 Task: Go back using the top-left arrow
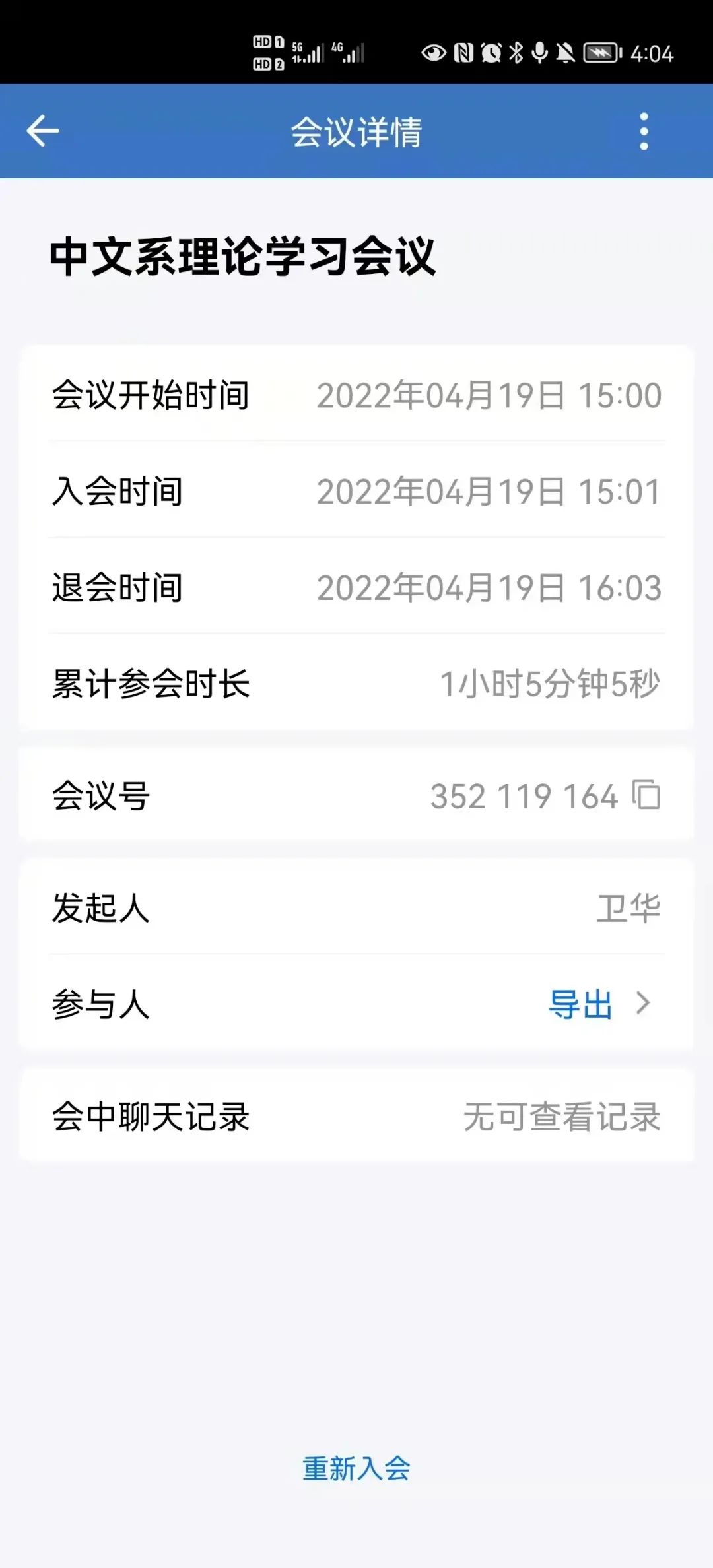(x=43, y=131)
